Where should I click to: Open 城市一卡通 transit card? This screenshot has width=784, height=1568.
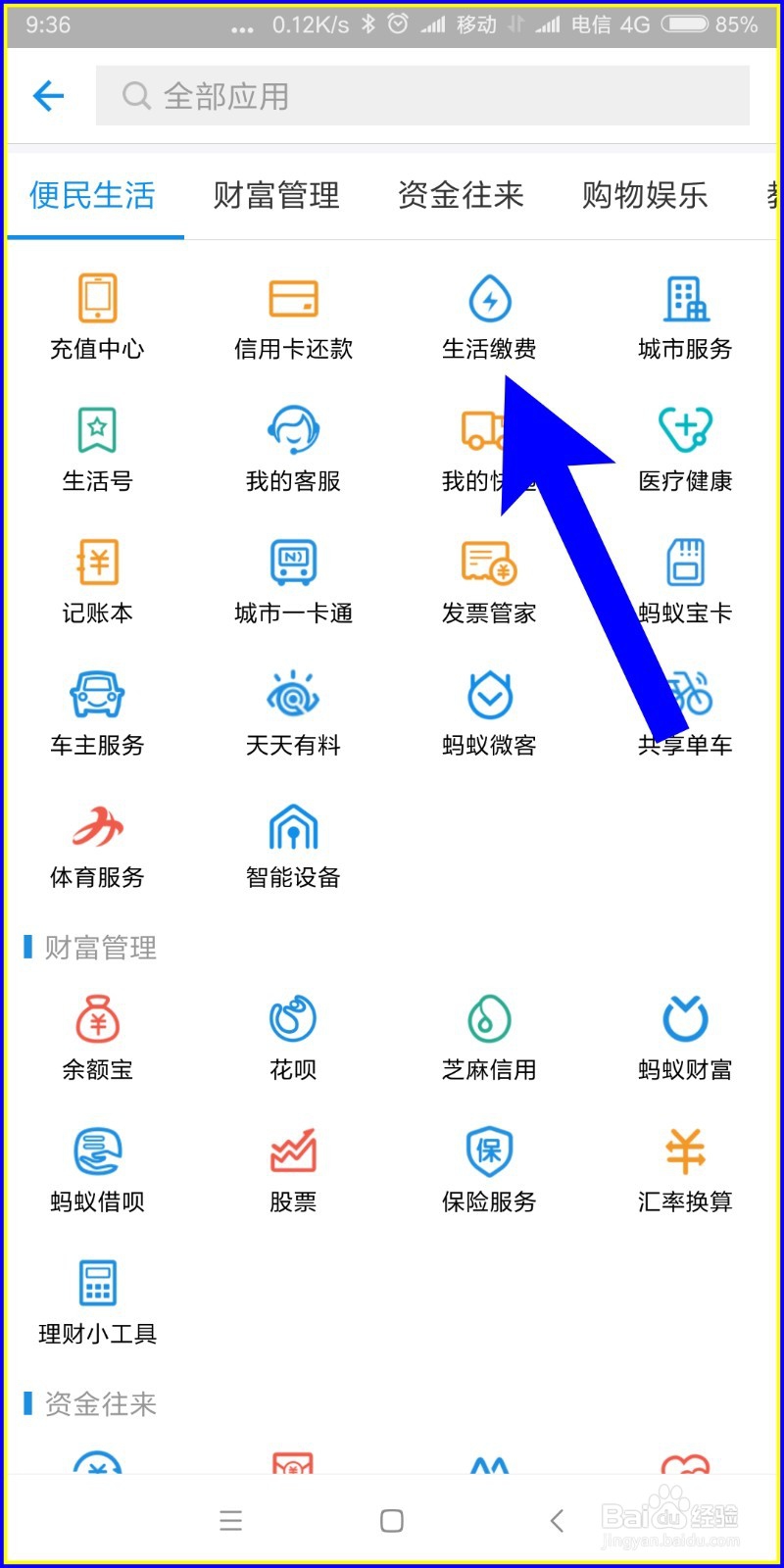pyautogui.click(x=292, y=578)
